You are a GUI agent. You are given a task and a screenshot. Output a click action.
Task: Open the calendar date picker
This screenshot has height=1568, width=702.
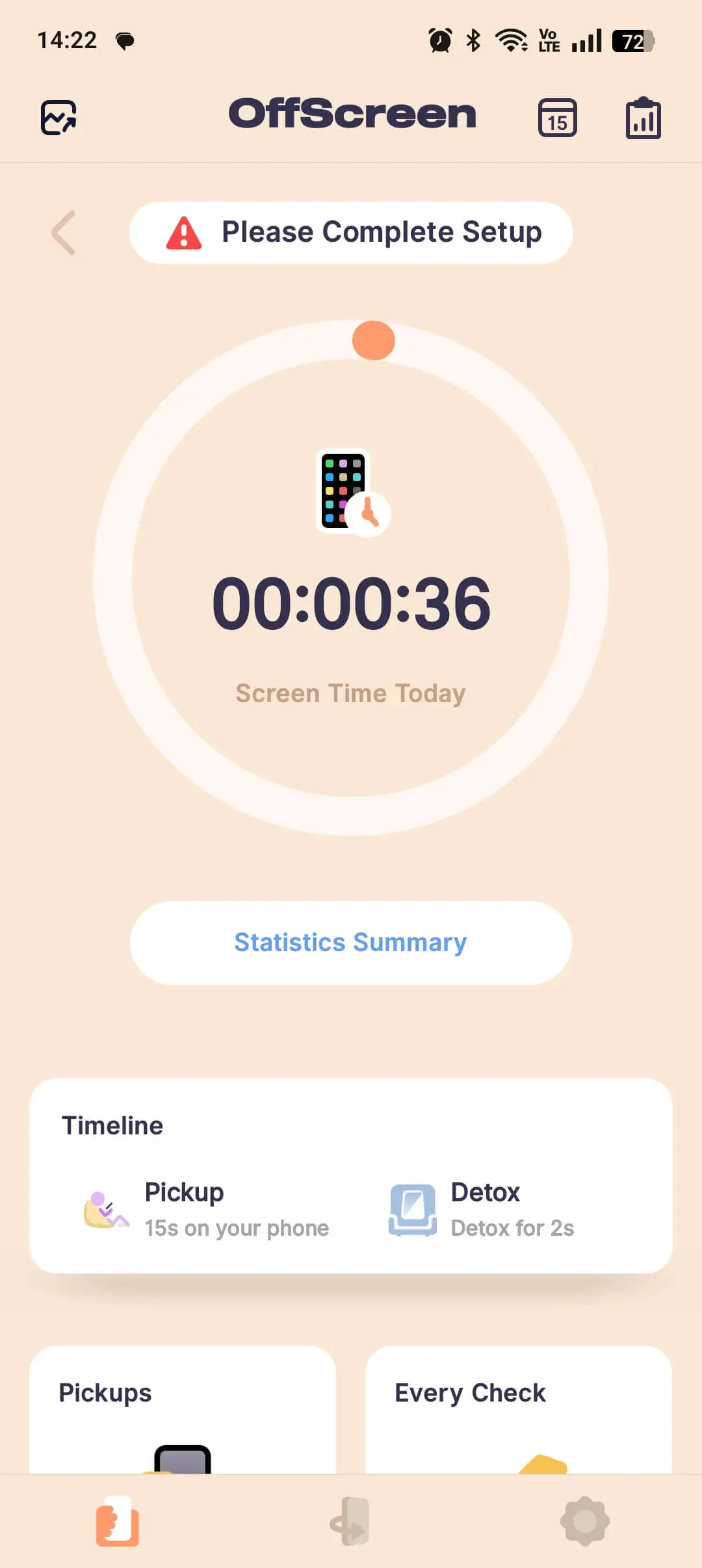[557, 118]
